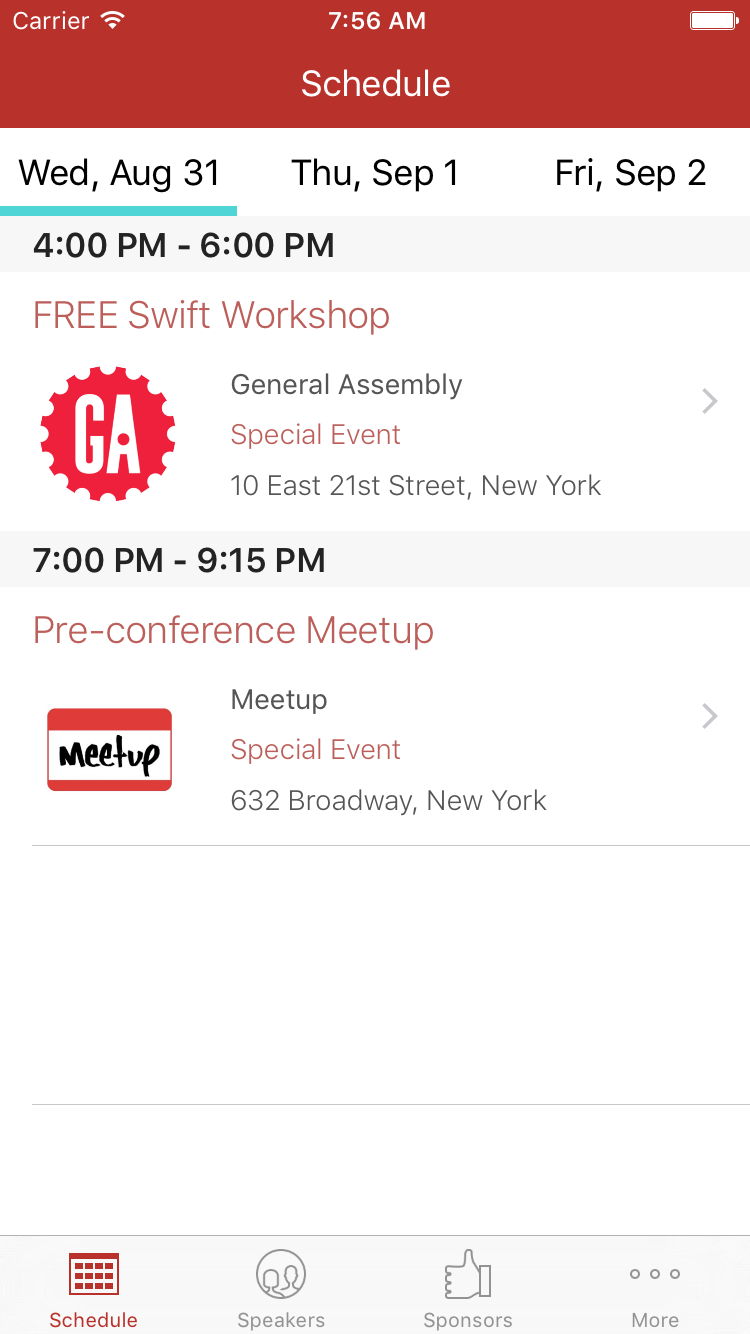Open the More tab

pos(655,1288)
